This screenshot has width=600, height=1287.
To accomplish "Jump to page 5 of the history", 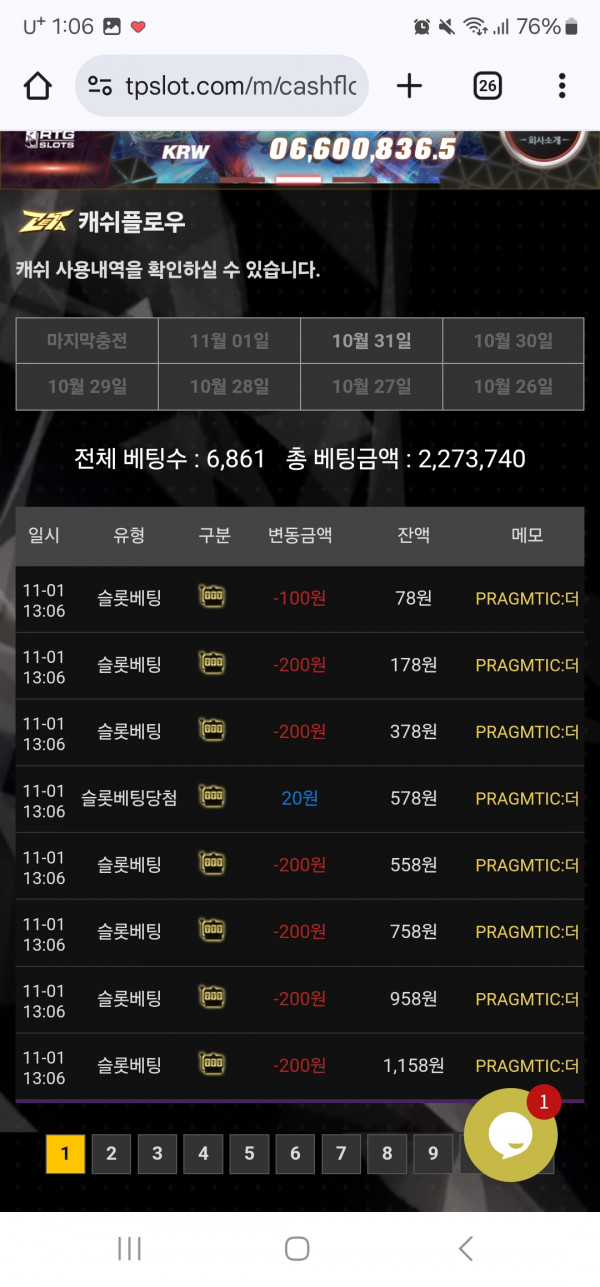I will (249, 1154).
